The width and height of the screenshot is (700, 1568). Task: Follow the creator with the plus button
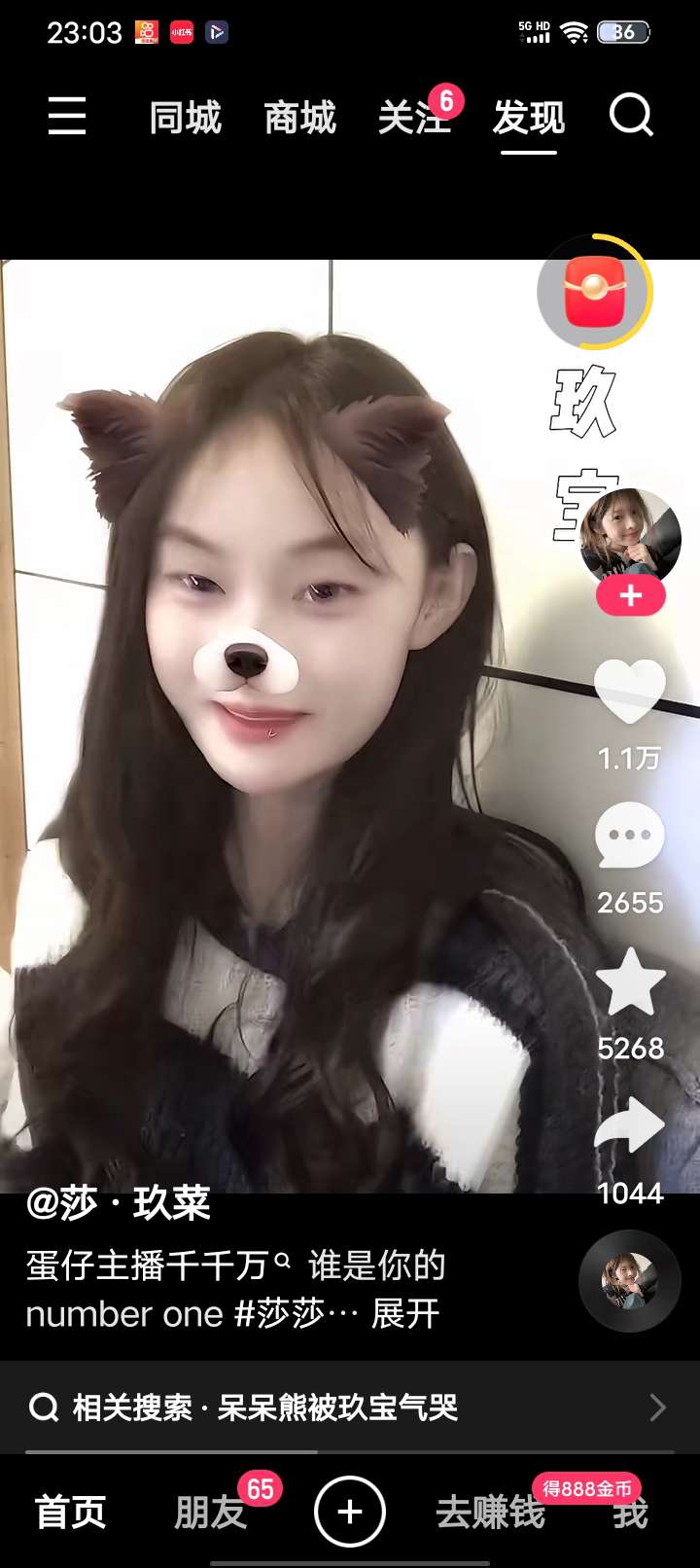(x=630, y=595)
